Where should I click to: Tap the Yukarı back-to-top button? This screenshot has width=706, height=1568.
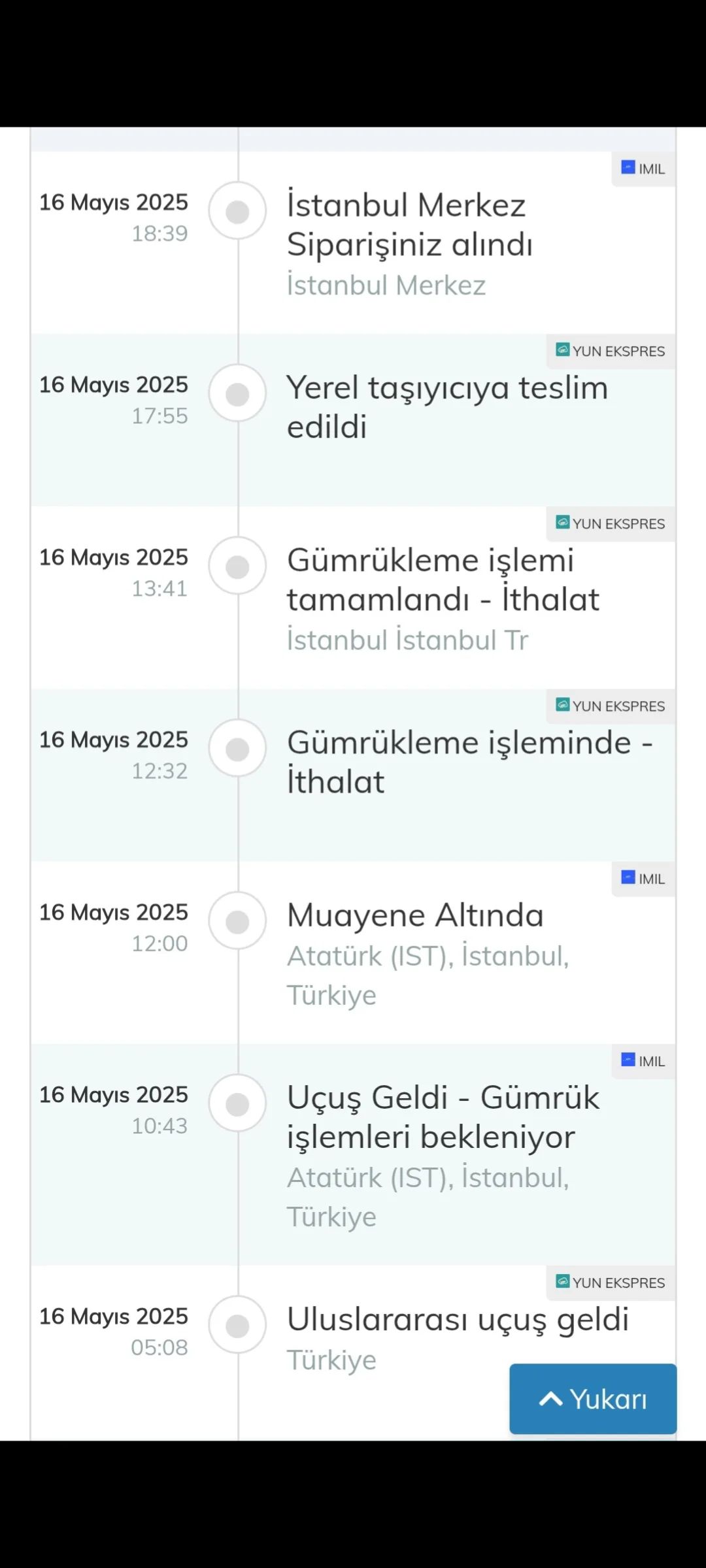pyautogui.click(x=592, y=1399)
